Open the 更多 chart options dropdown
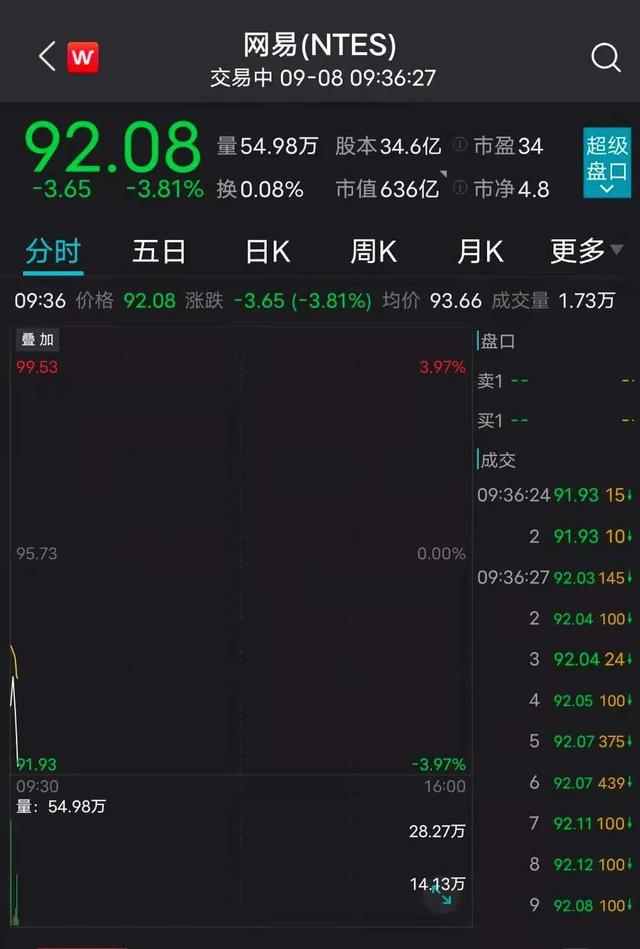 586,251
